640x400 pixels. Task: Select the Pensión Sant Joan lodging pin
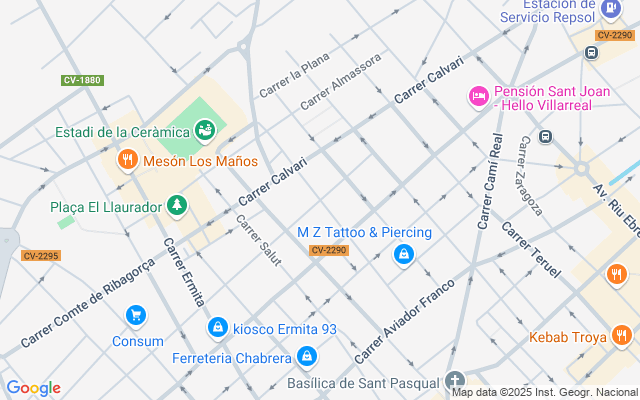point(479,96)
